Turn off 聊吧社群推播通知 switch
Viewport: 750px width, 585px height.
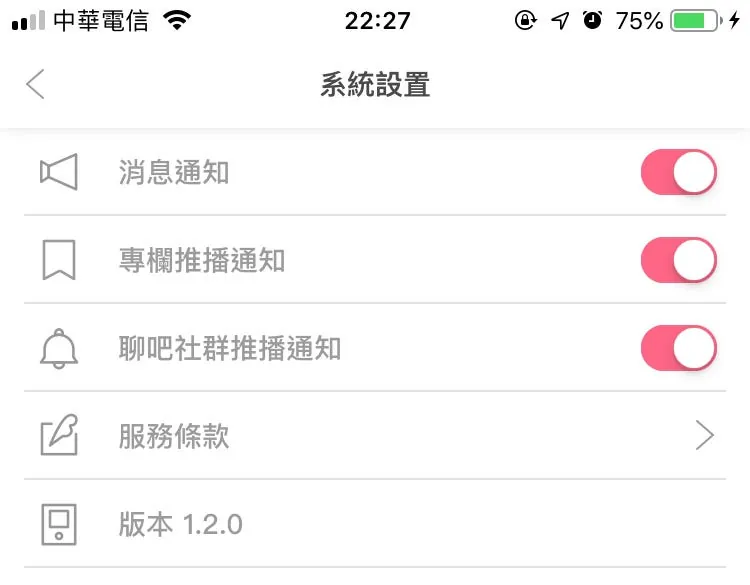point(678,348)
